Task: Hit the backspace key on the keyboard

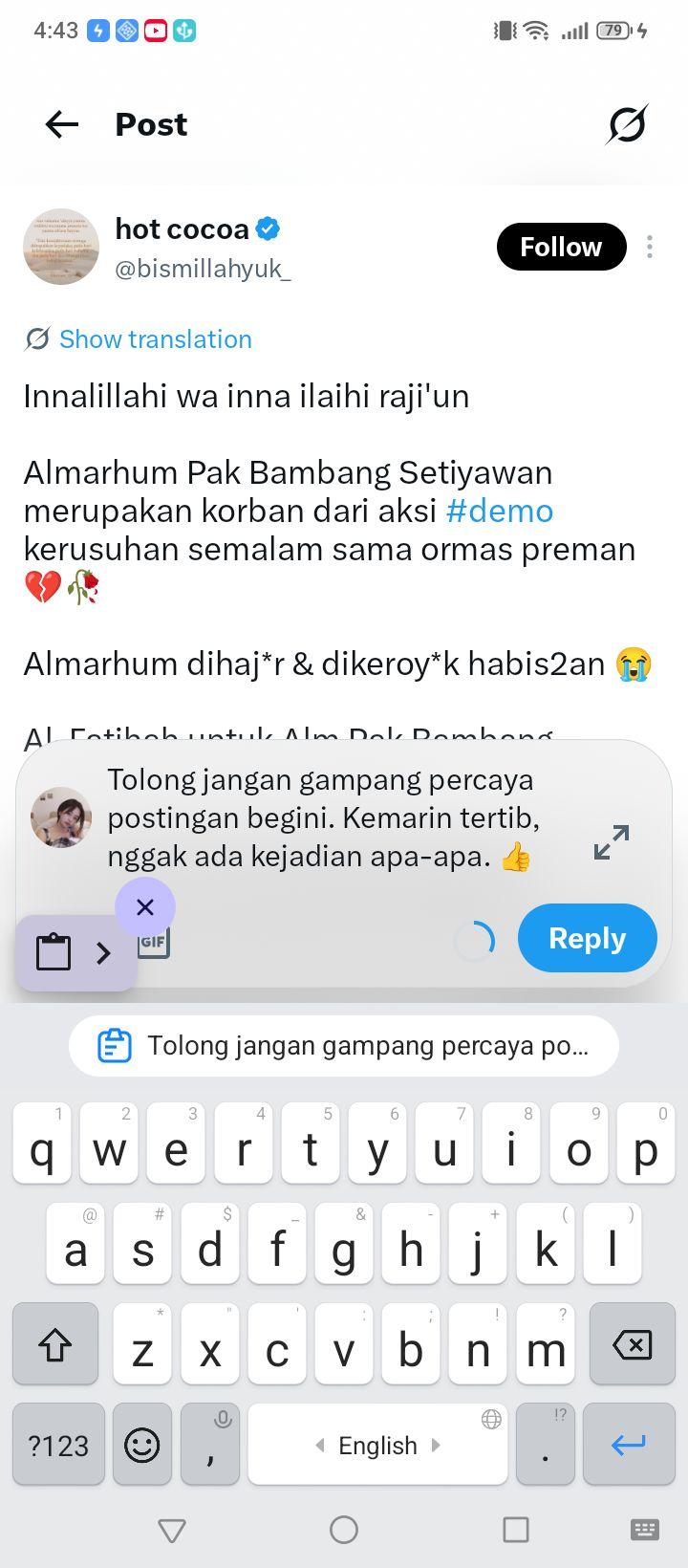Action: coord(632,1345)
